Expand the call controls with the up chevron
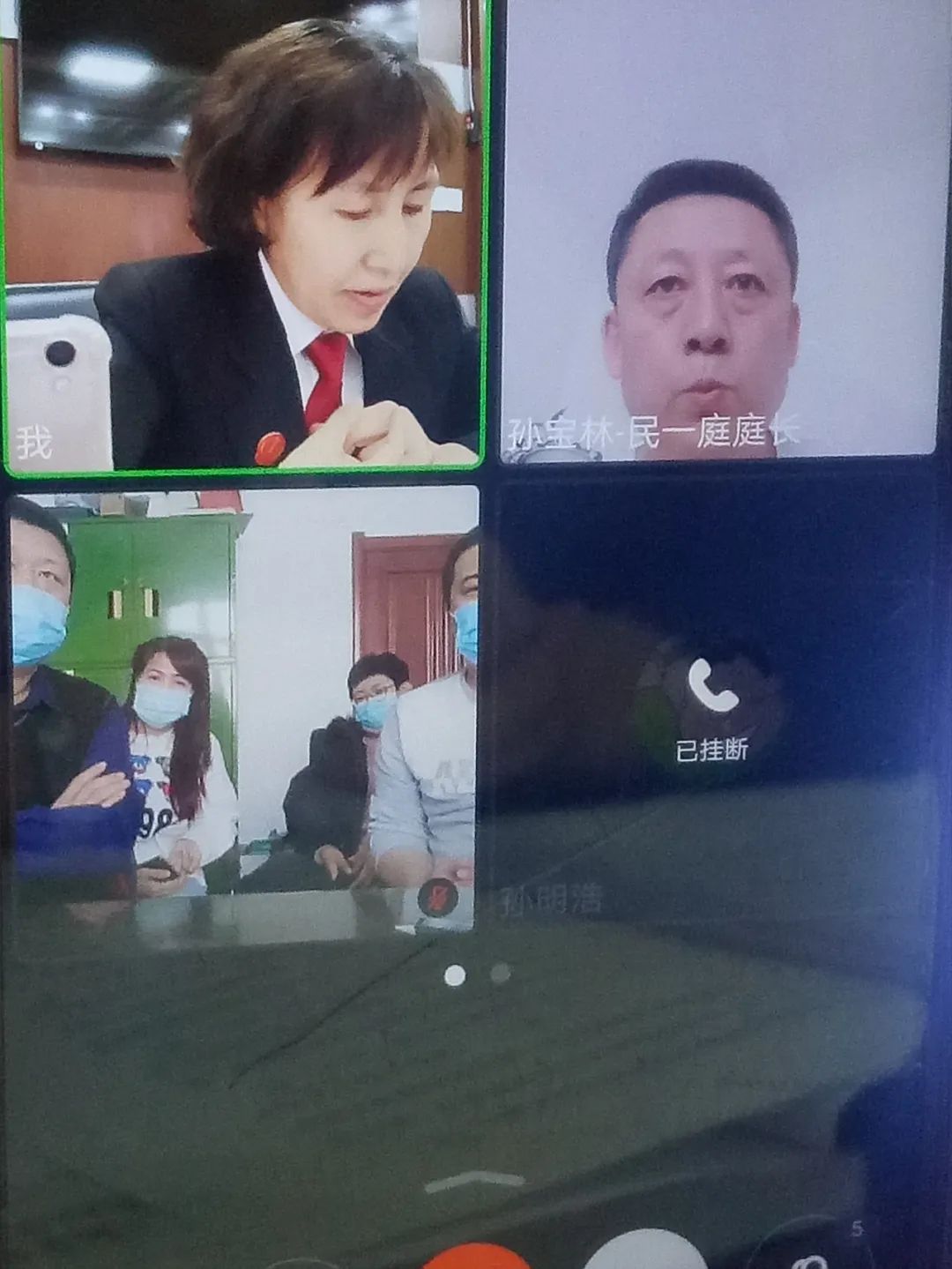The height and width of the screenshot is (1269, 952). [474, 1182]
